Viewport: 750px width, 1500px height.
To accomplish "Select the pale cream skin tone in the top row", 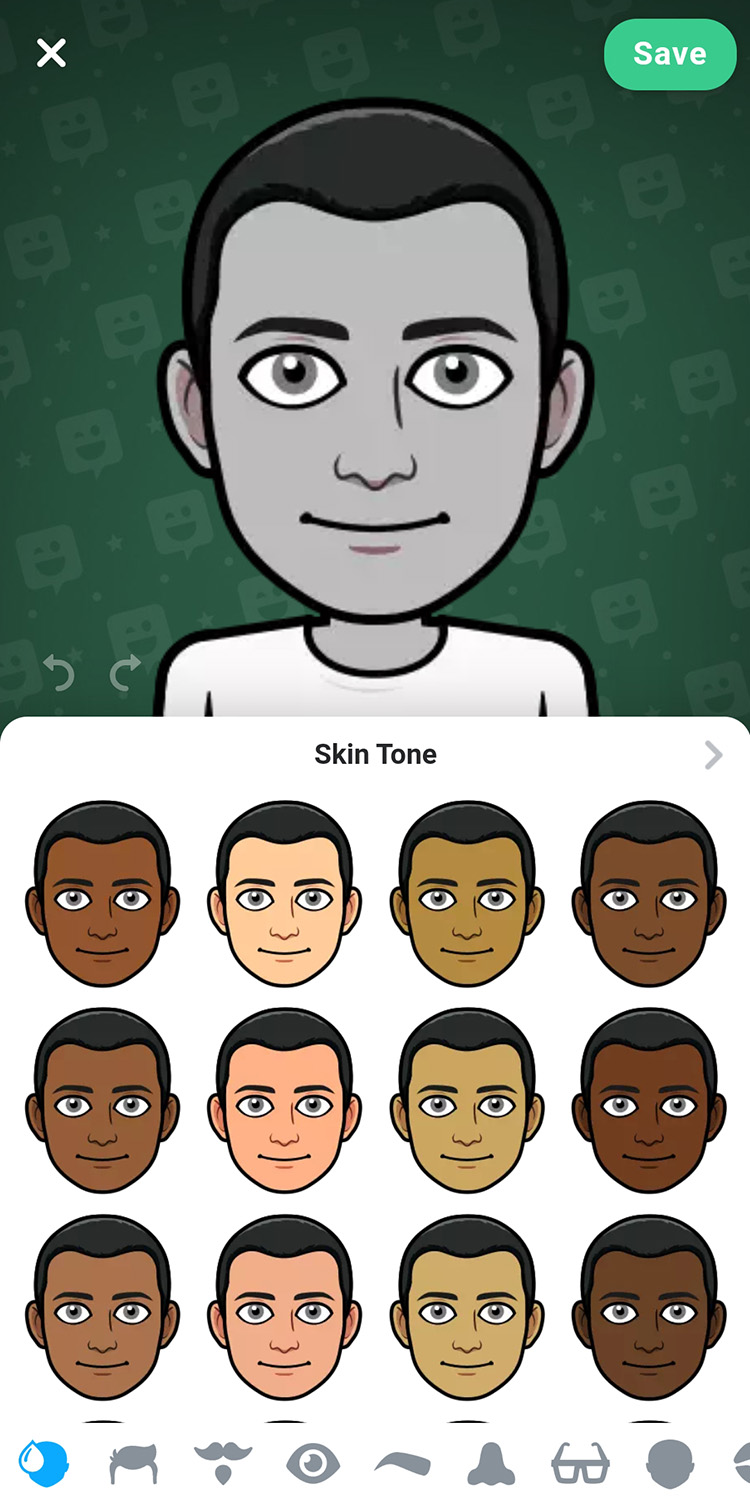I will pyautogui.click(x=285, y=894).
